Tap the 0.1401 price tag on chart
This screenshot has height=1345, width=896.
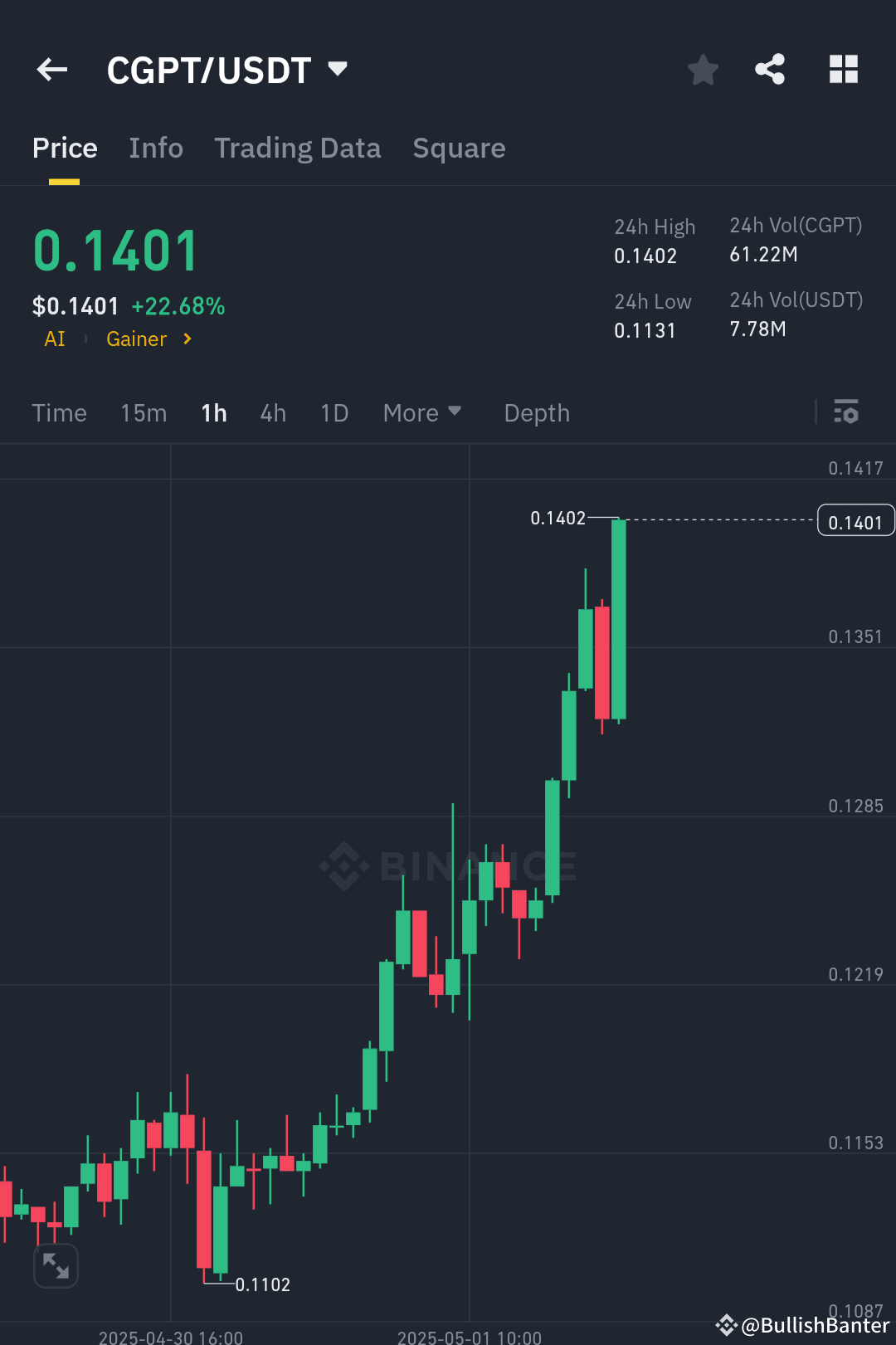pyautogui.click(x=855, y=520)
